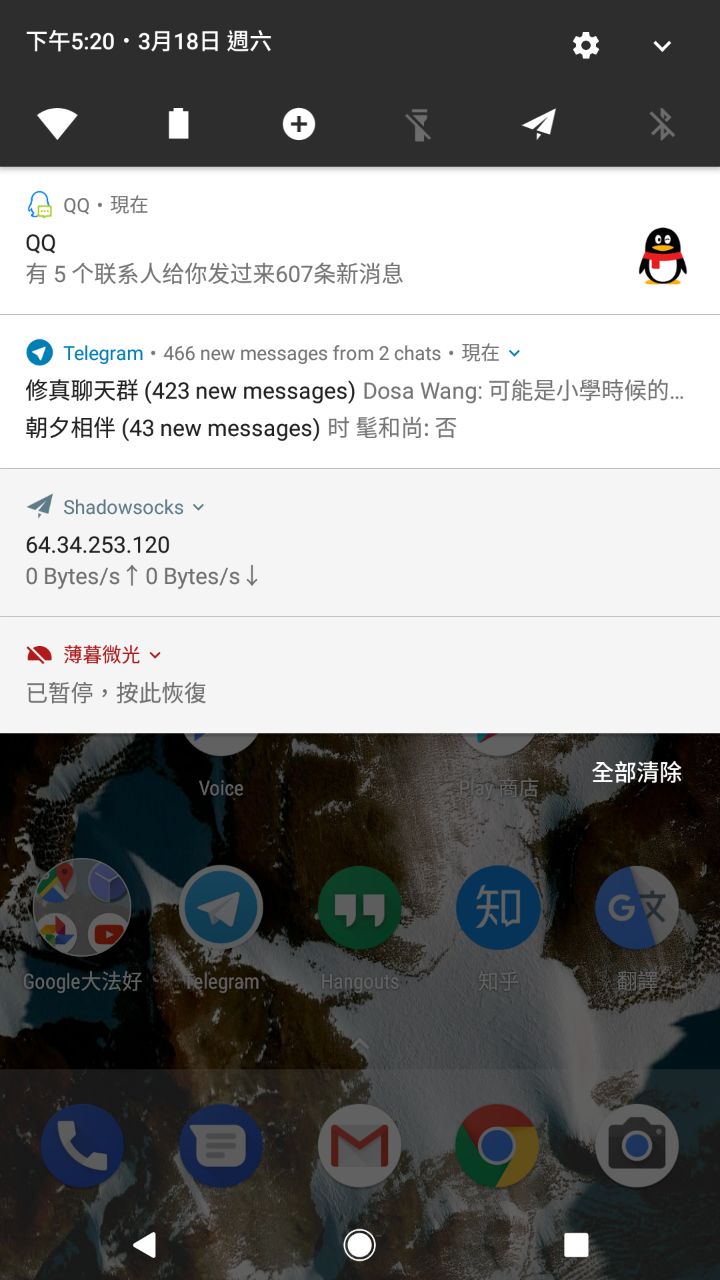Toggle the Wi-Fi quick setting
This screenshot has width=720, height=1280.
coord(58,124)
